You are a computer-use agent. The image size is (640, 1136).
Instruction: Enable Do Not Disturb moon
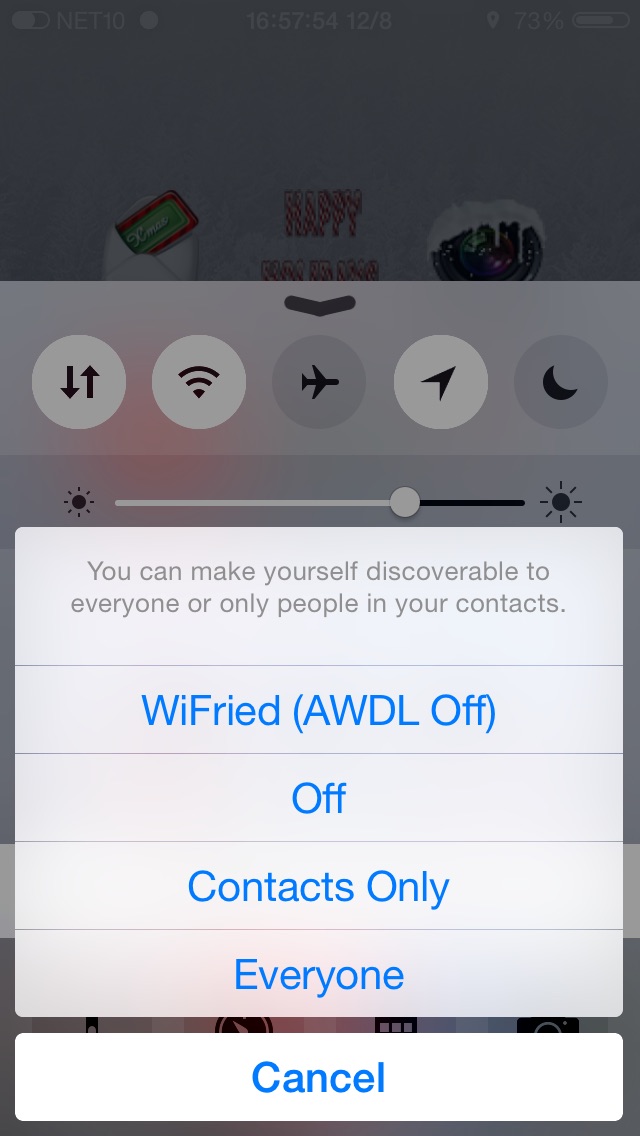(x=560, y=382)
